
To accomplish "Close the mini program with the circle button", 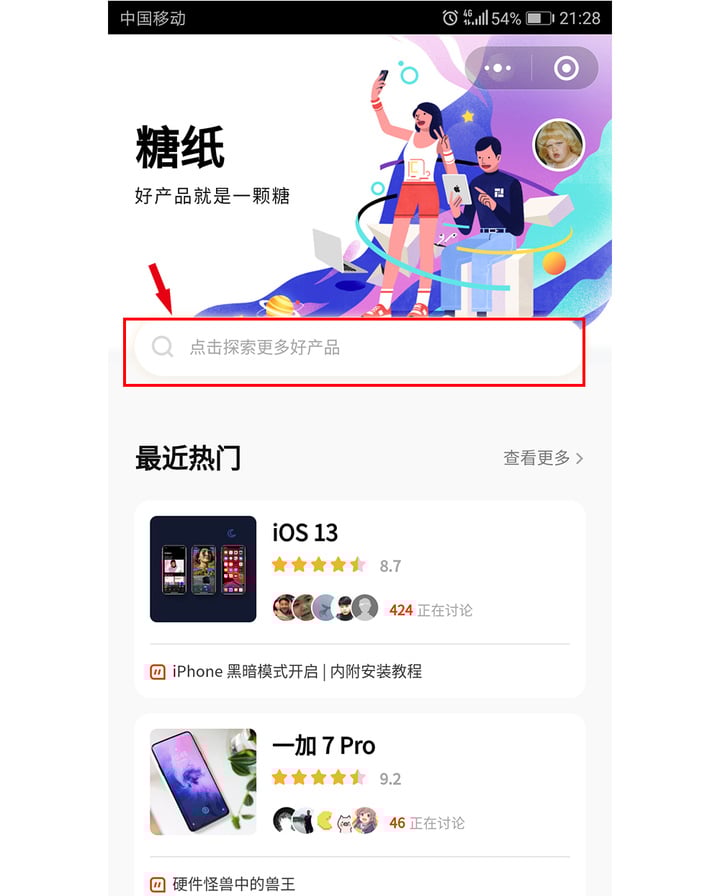I will pos(566,68).
